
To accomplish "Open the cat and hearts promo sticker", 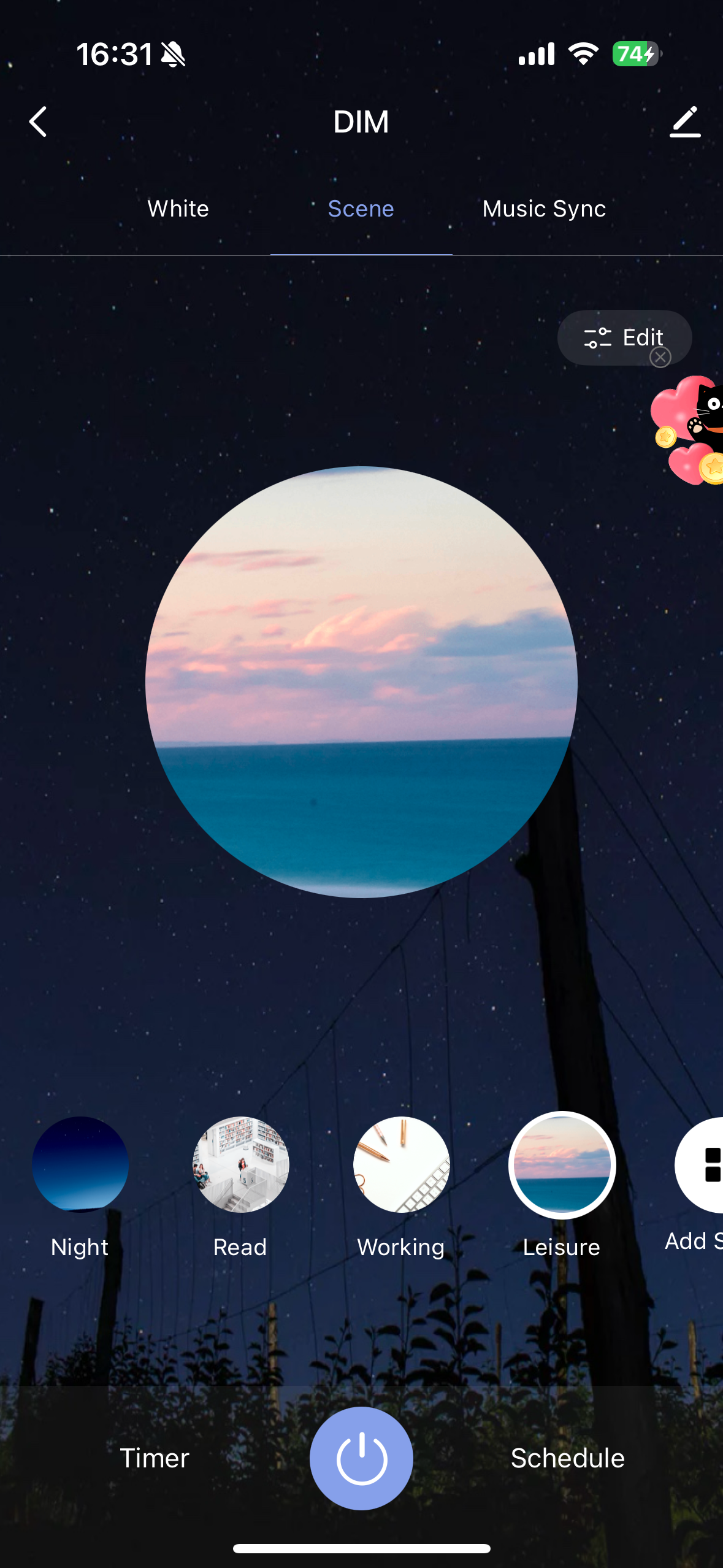I will [690, 429].
